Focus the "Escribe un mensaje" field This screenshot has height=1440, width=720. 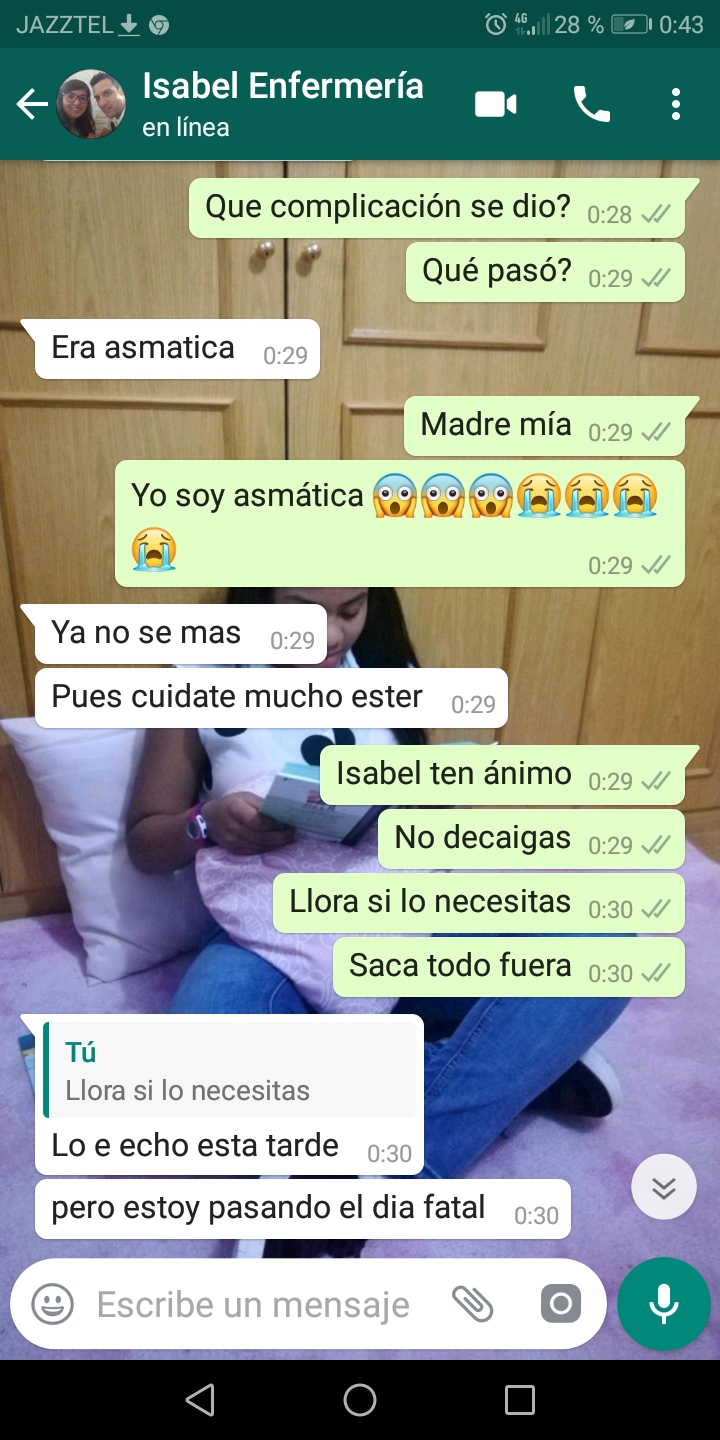[x=253, y=1304]
